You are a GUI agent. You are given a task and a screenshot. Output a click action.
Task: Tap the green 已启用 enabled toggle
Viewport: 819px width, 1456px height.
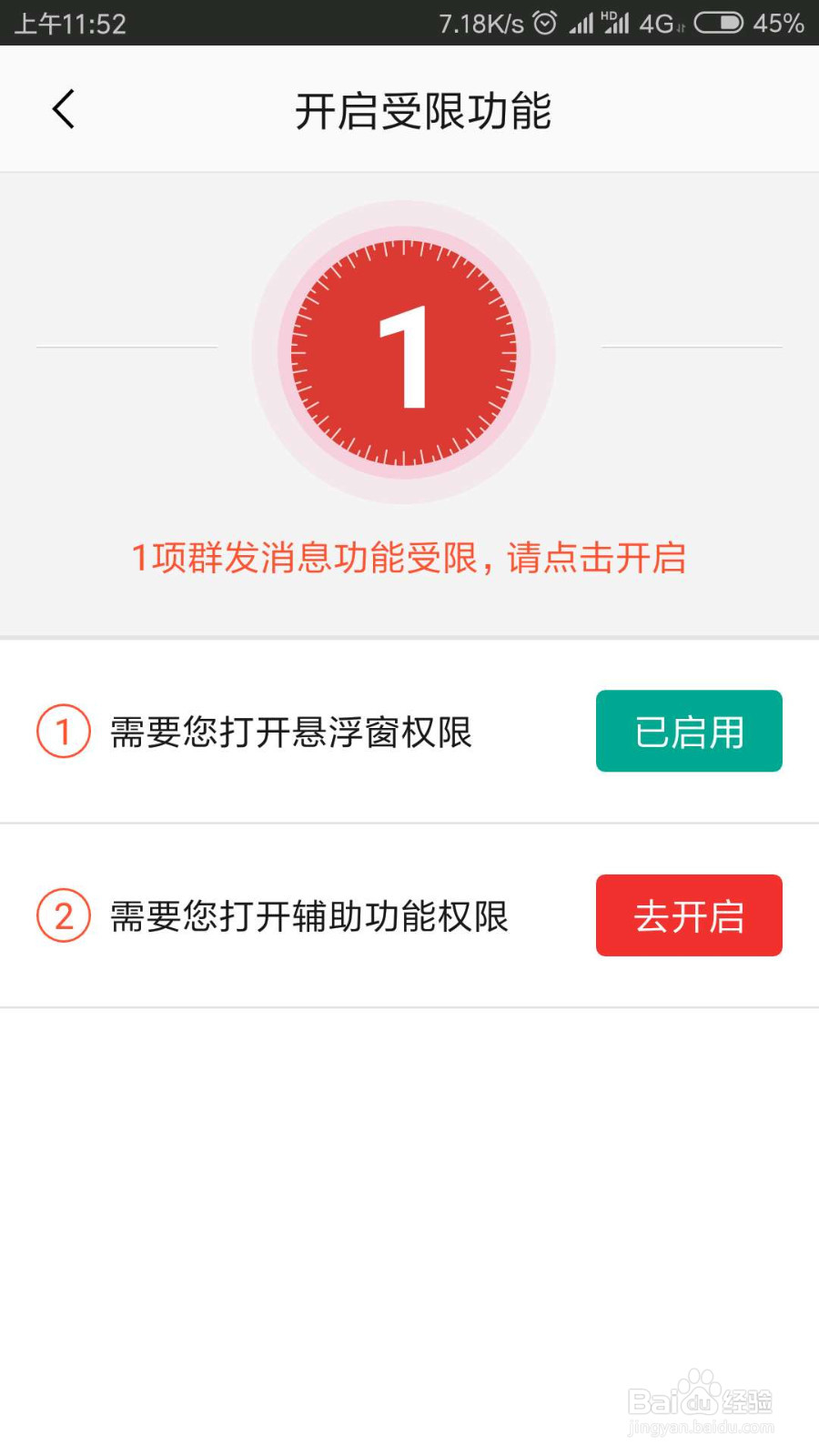tap(689, 731)
